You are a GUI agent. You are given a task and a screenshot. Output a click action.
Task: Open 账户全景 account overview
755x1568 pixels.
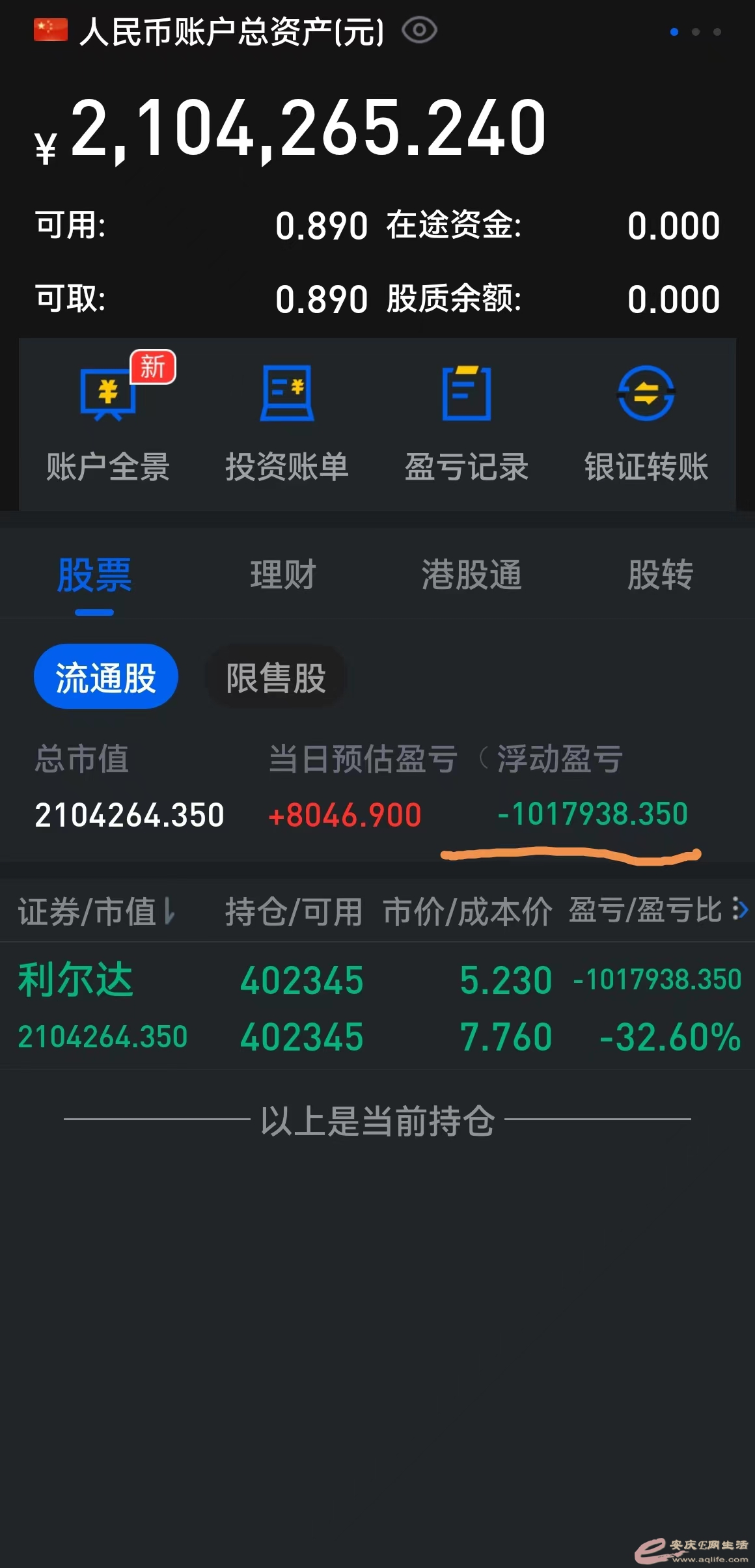108,422
